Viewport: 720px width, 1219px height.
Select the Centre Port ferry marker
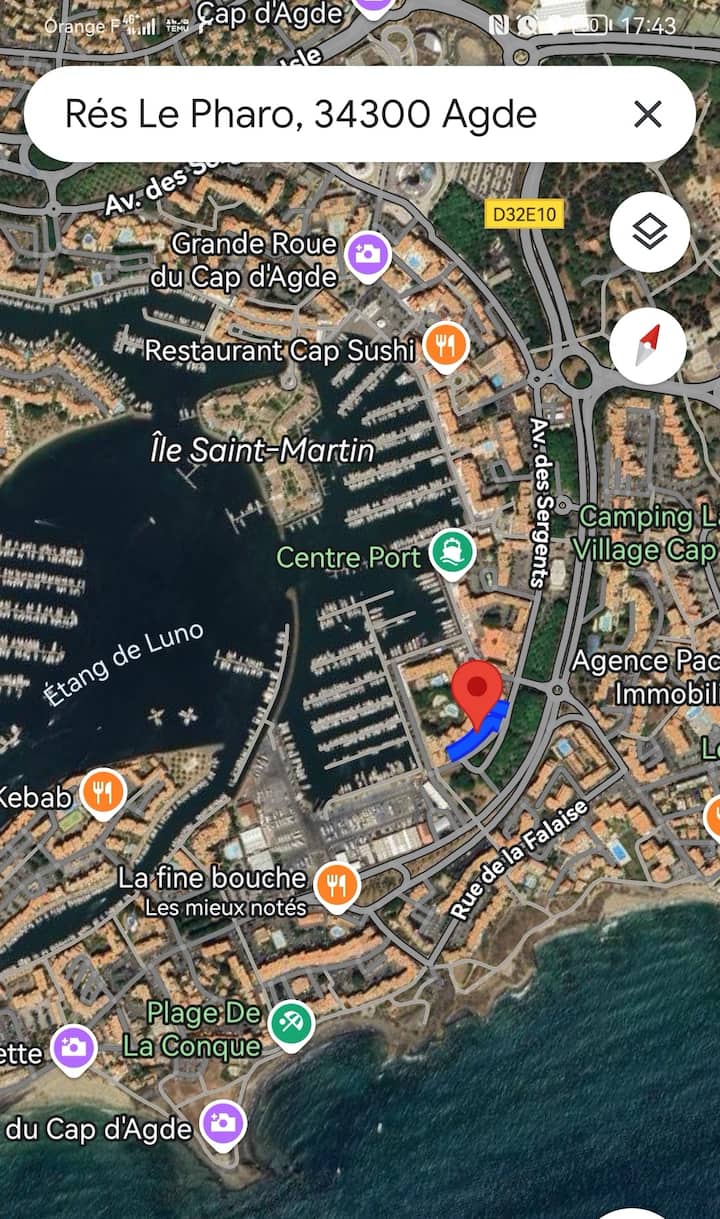452,552
